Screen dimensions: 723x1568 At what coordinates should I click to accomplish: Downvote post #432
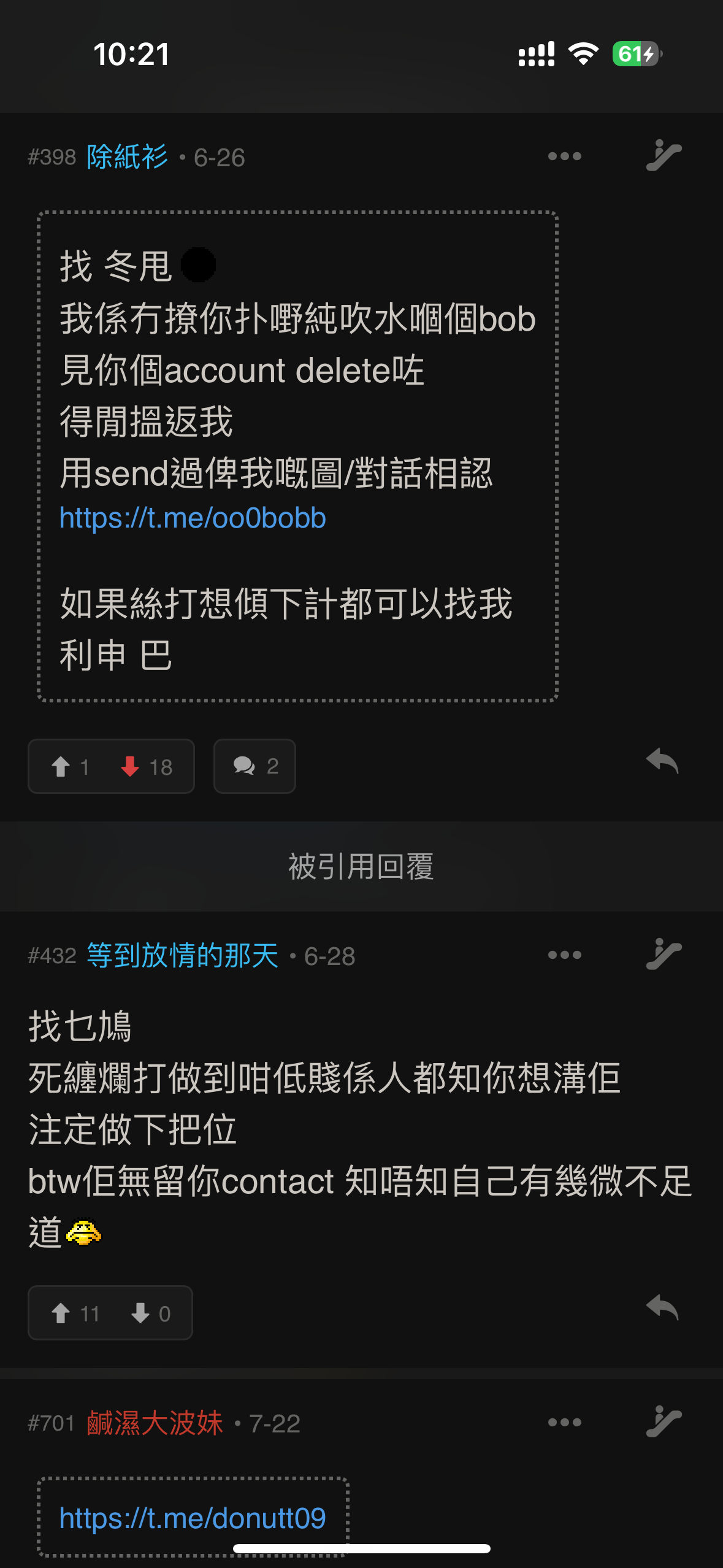tap(150, 1313)
